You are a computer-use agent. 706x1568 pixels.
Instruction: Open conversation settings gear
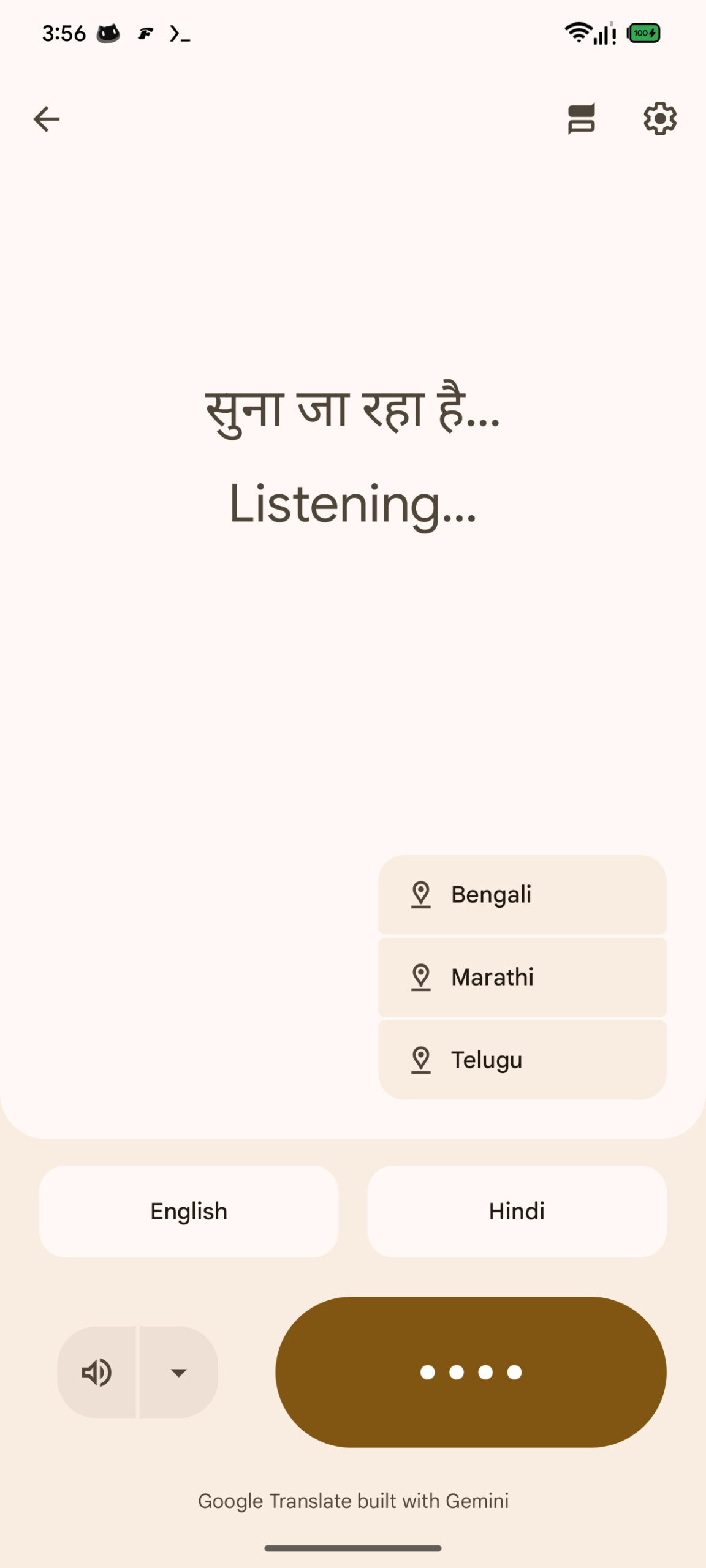click(659, 119)
